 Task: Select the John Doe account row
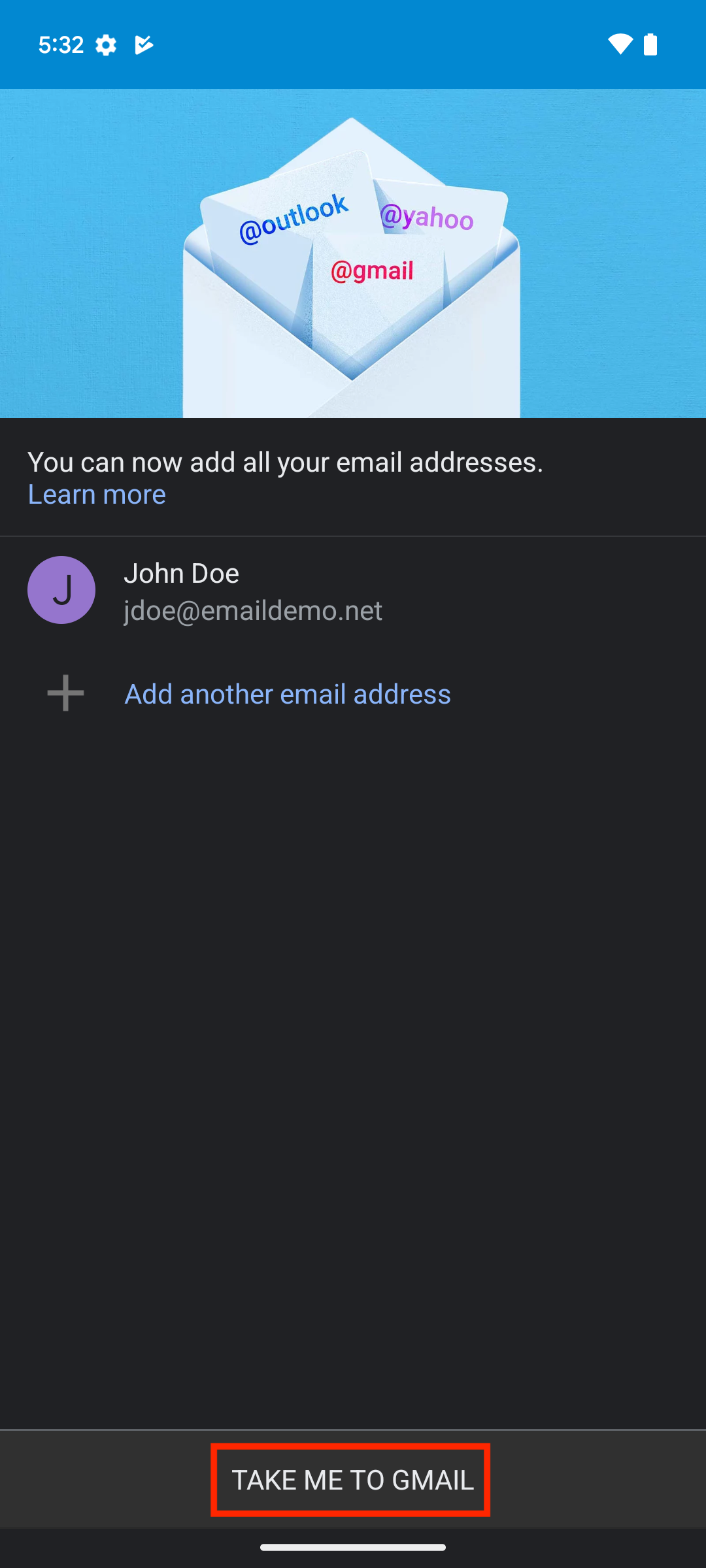353,591
